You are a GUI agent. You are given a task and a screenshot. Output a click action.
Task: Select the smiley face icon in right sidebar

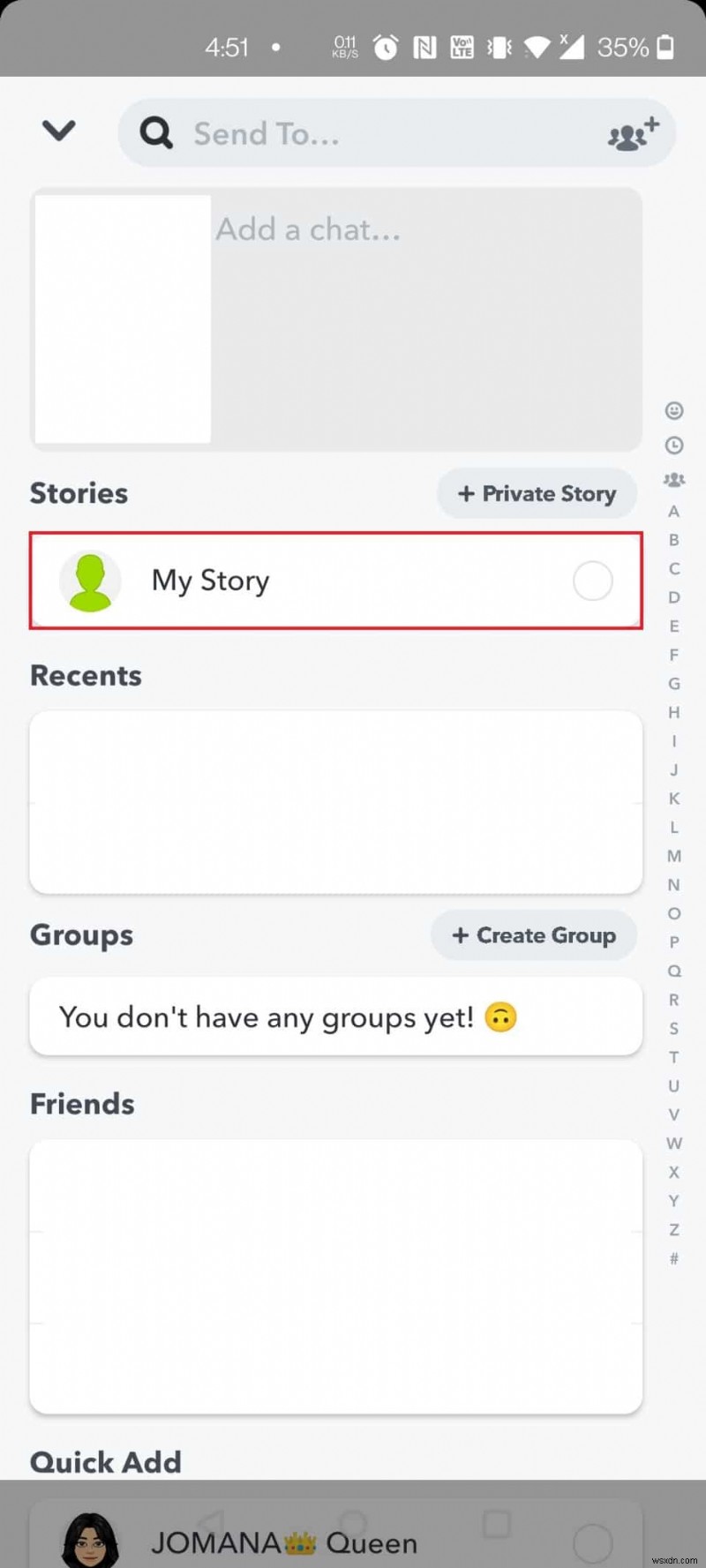point(674,410)
